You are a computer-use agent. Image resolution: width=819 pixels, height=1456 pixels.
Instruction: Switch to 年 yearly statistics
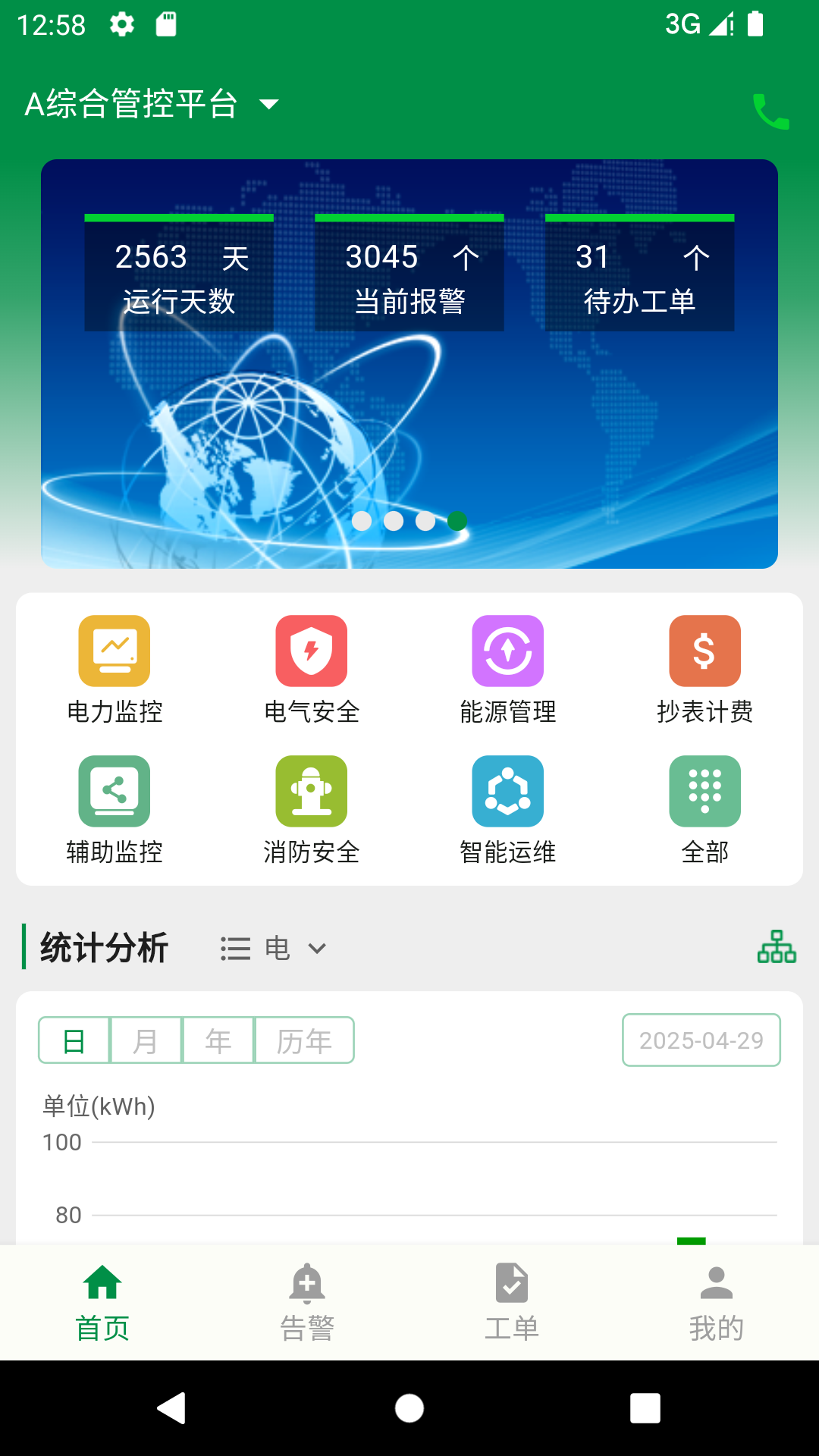[x=218, y=1040]
